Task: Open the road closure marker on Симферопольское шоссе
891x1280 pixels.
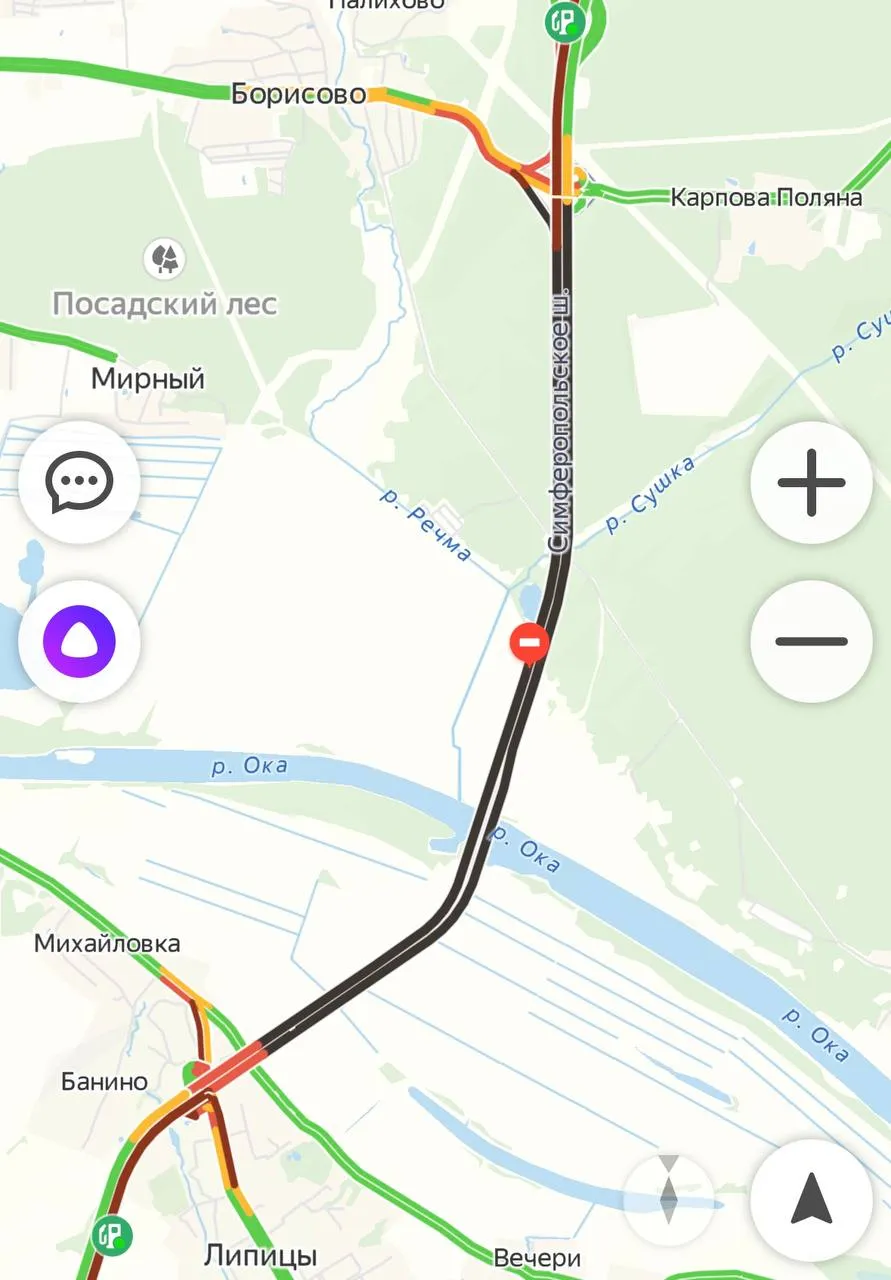Action: 530,642
